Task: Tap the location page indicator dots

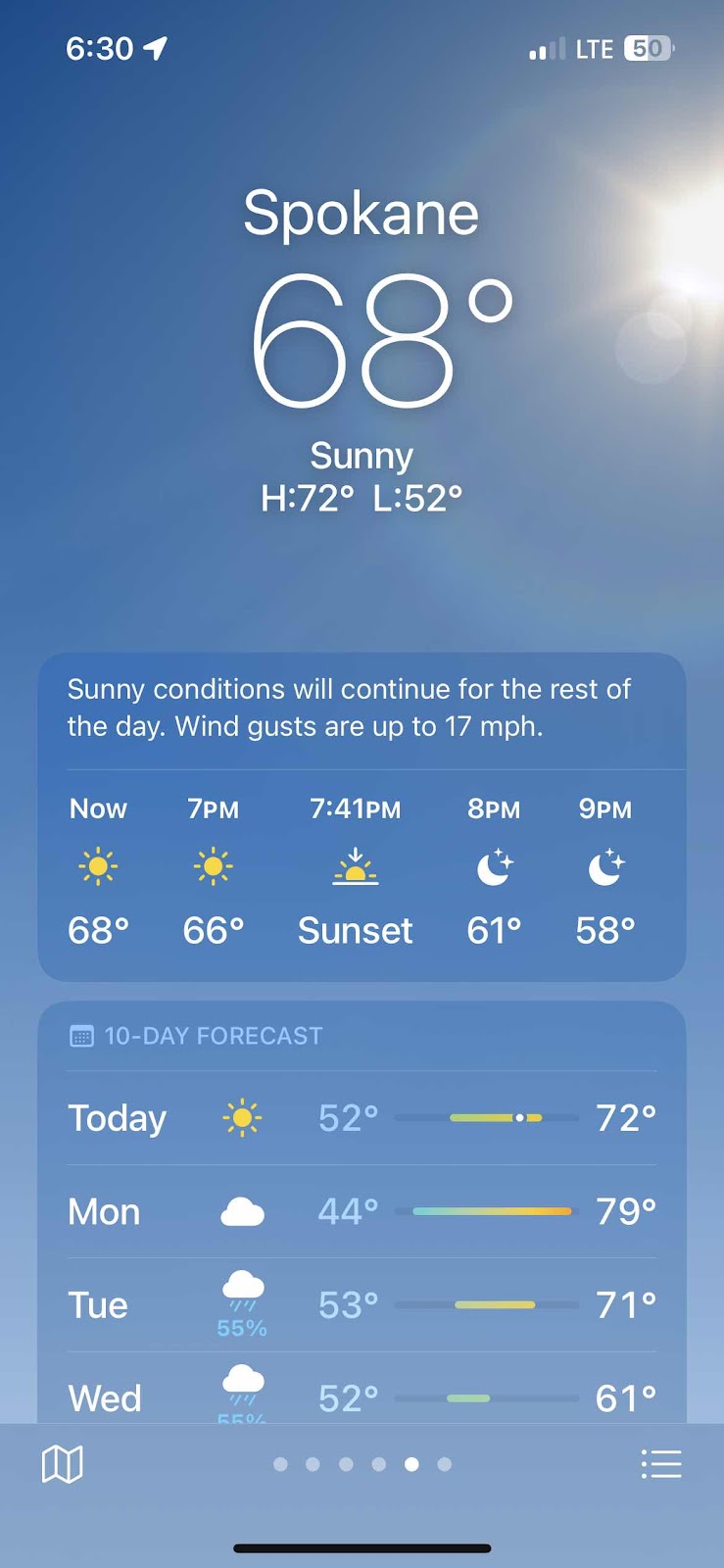Action: pyautogui.click(x=362, y=1464)
